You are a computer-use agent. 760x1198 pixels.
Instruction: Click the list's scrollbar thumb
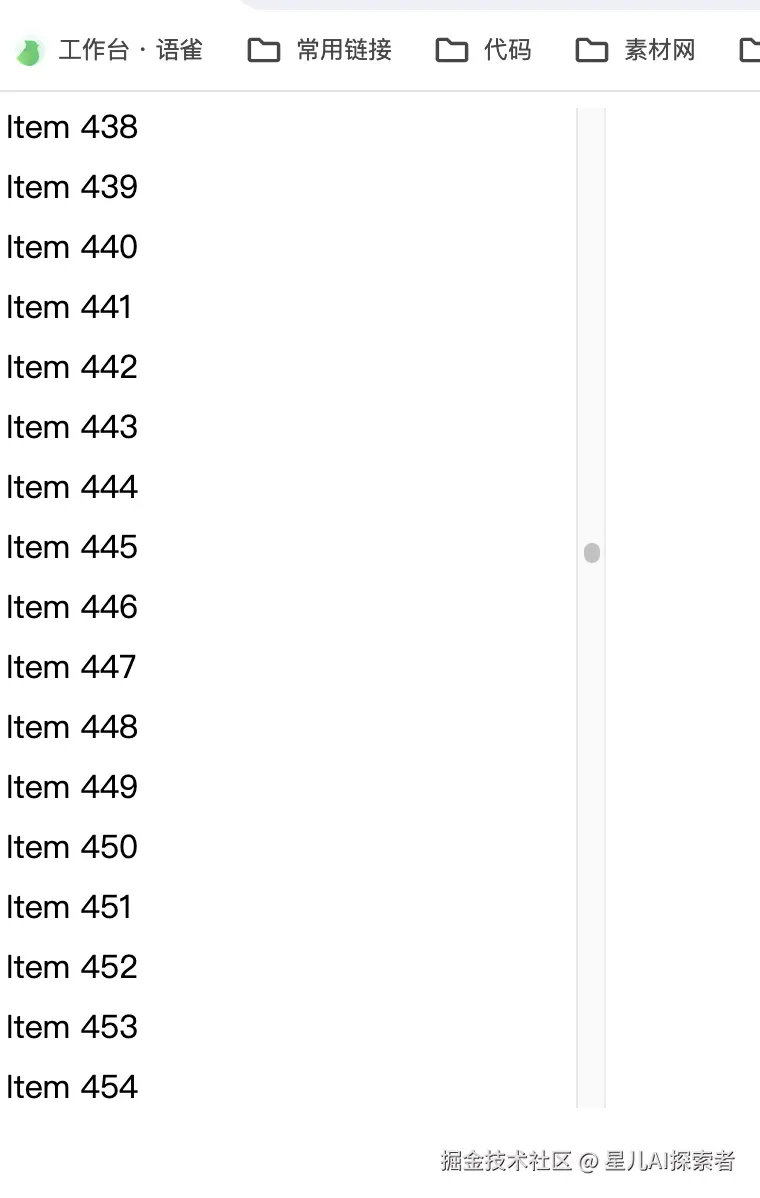tap(592, 553)
